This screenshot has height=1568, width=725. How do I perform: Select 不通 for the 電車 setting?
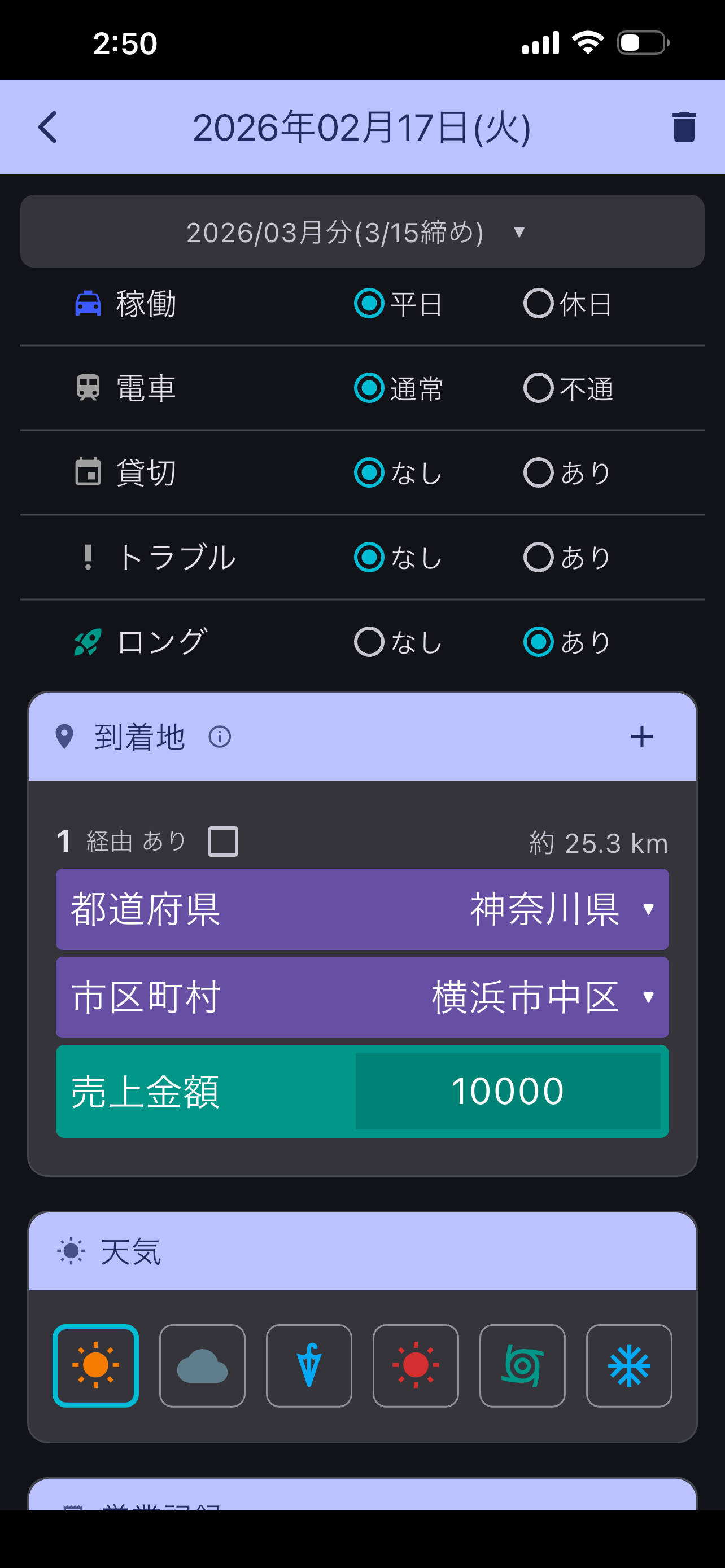click(x=538, y=388)
